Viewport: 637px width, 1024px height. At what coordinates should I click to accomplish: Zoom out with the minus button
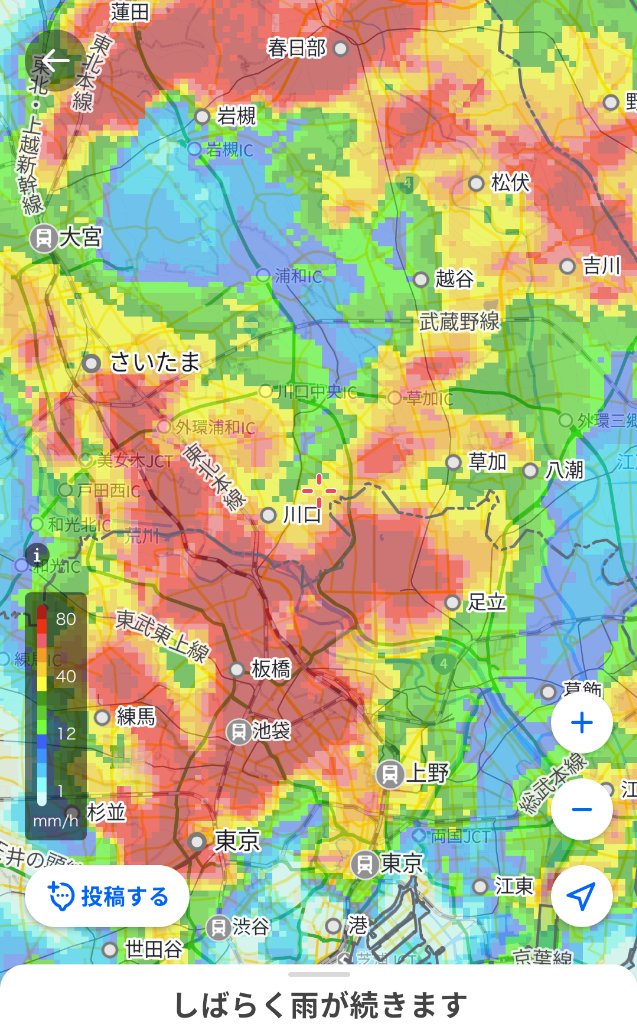pyautogui.click(x=581, y=809)
